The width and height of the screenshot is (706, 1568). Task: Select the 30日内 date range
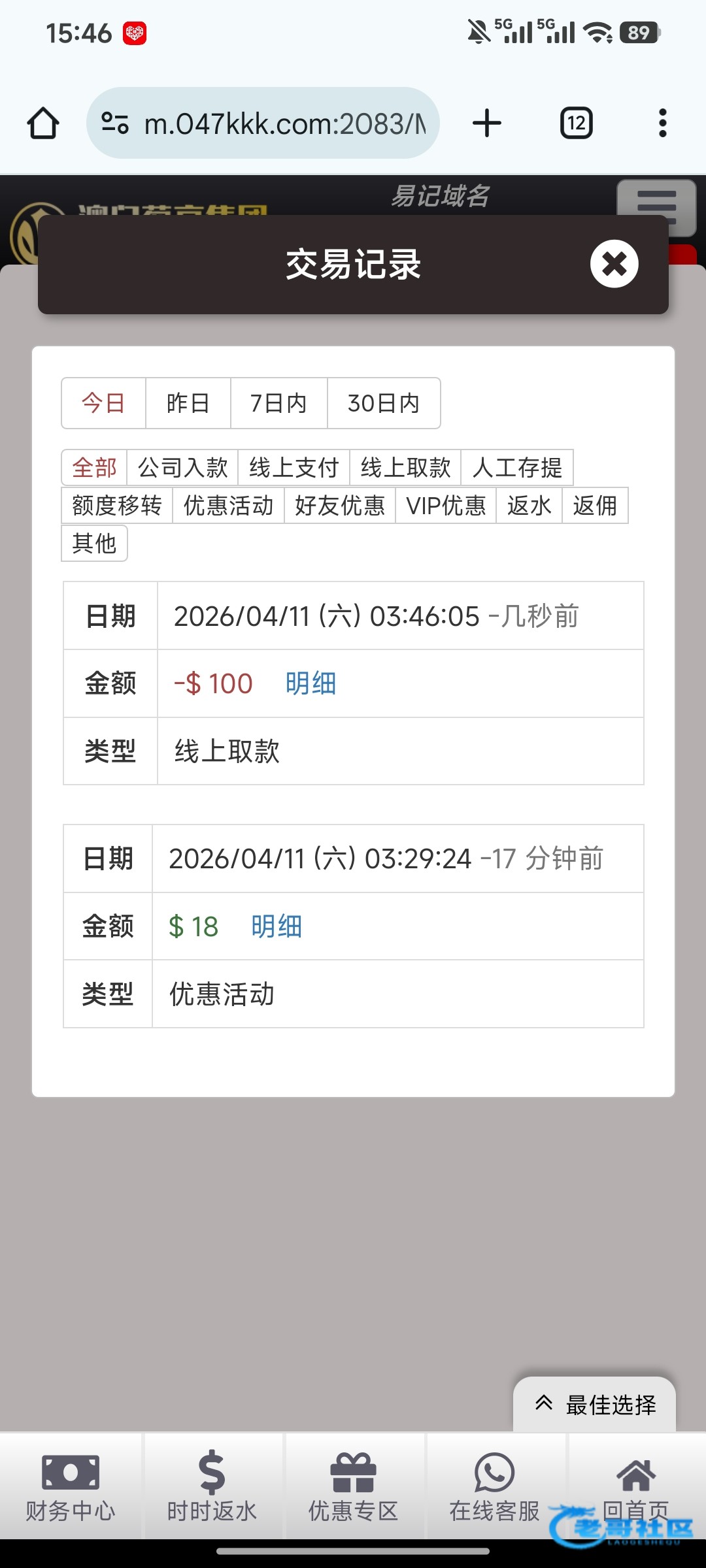click(384, 403)
